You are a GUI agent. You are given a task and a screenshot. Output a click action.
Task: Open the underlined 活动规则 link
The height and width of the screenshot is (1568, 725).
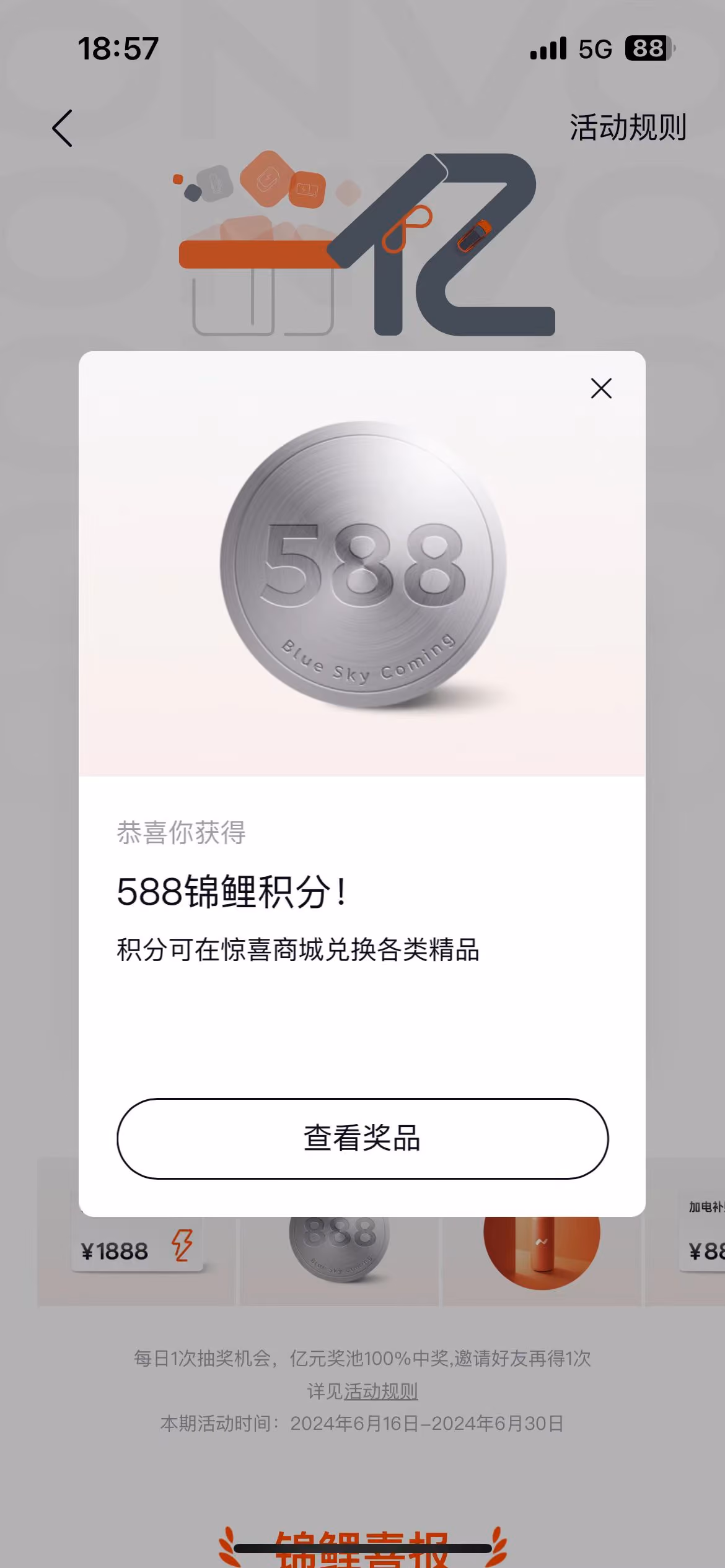380,1392
